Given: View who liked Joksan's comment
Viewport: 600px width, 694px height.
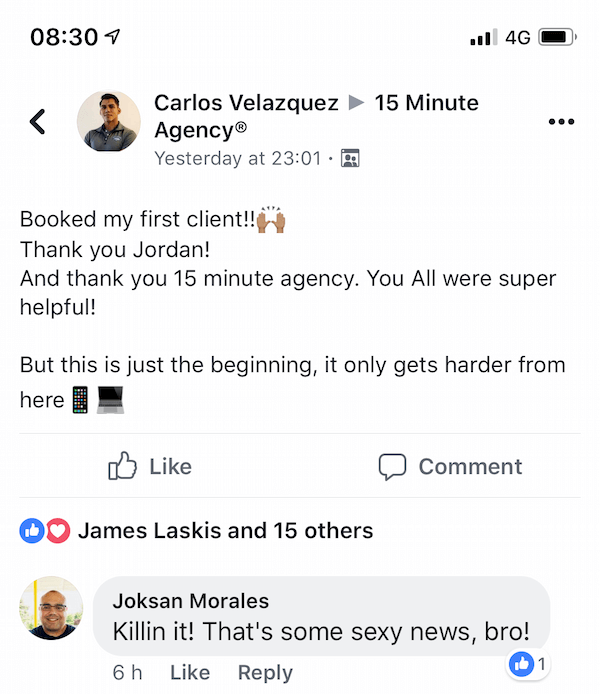Looking at the screenshot, I should point(529,663).
